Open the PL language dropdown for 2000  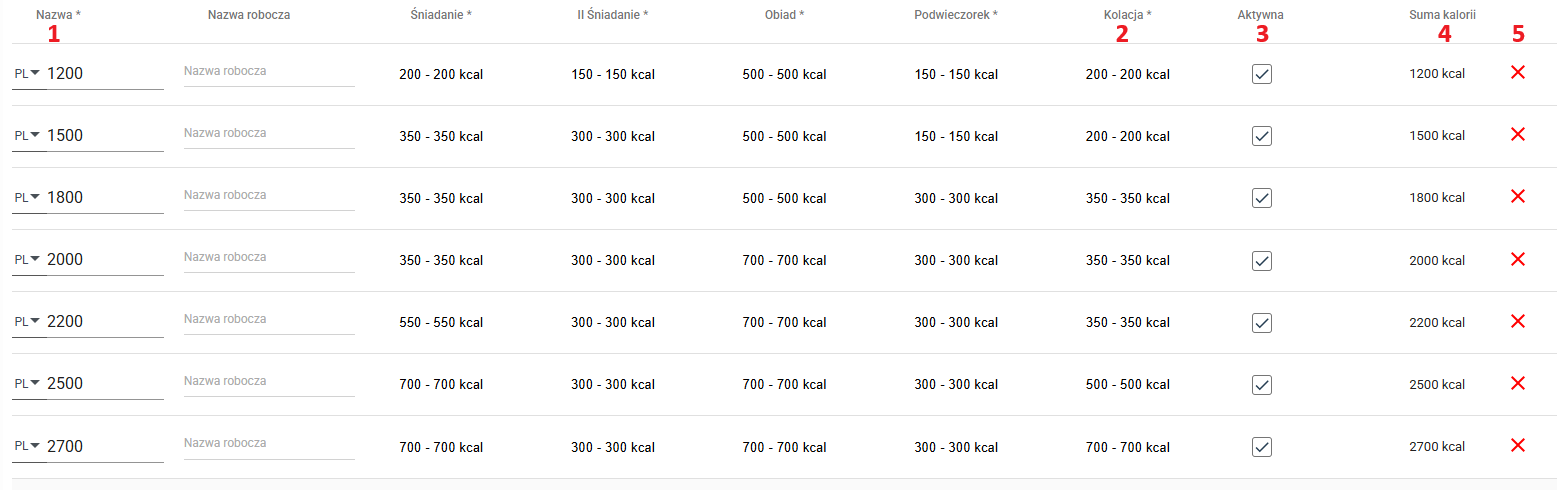[27, 260]
